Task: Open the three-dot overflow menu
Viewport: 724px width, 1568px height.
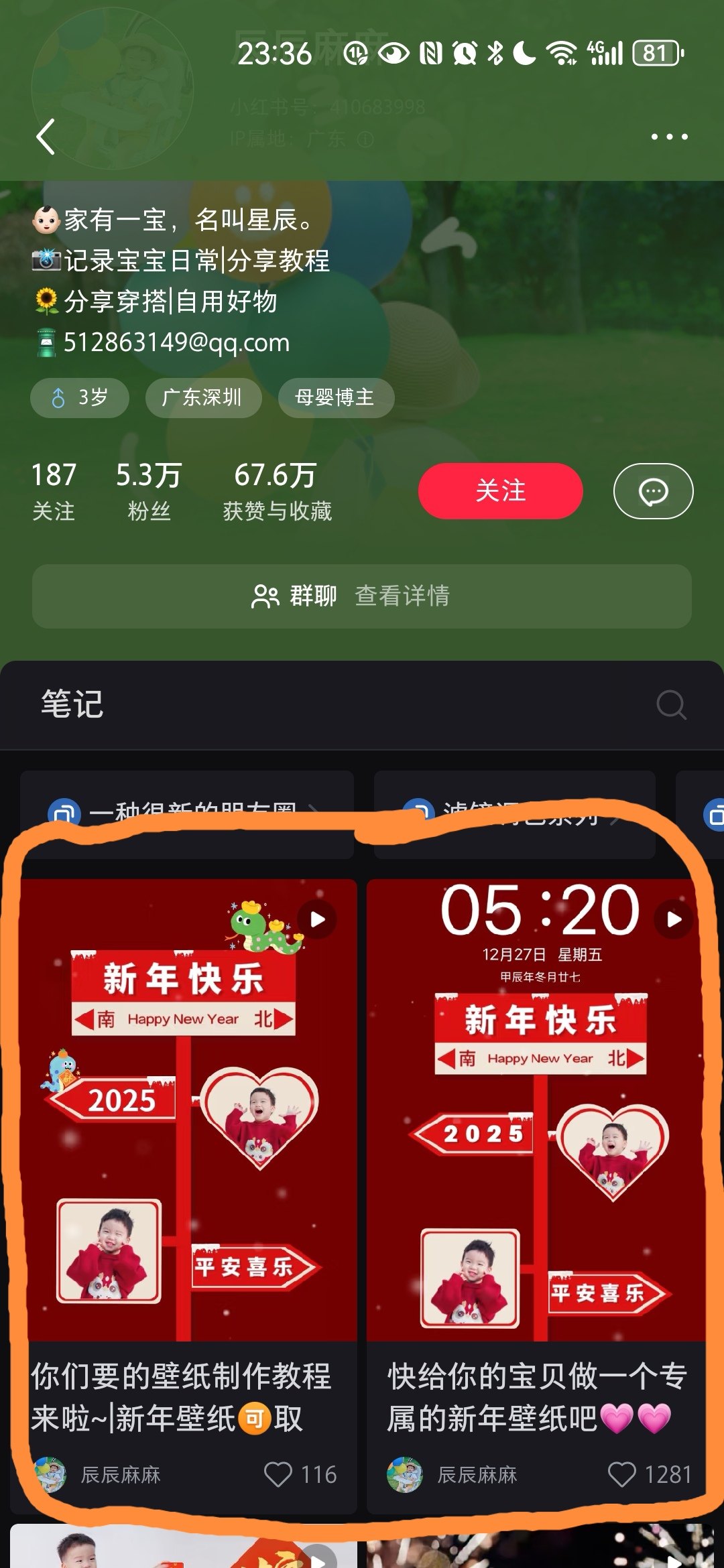Action: 669,137
